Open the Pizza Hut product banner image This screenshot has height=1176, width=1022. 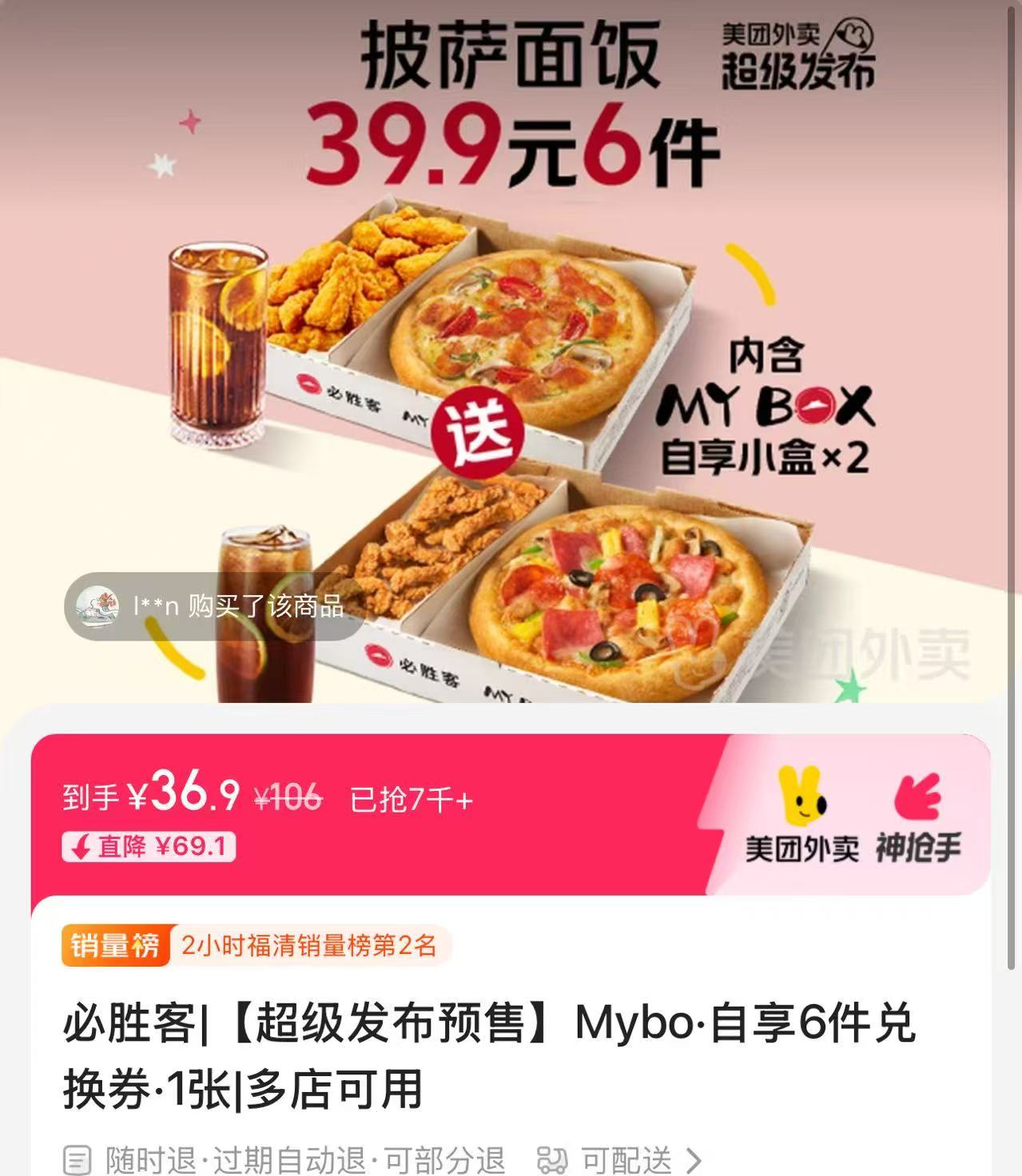coord(511,352)
